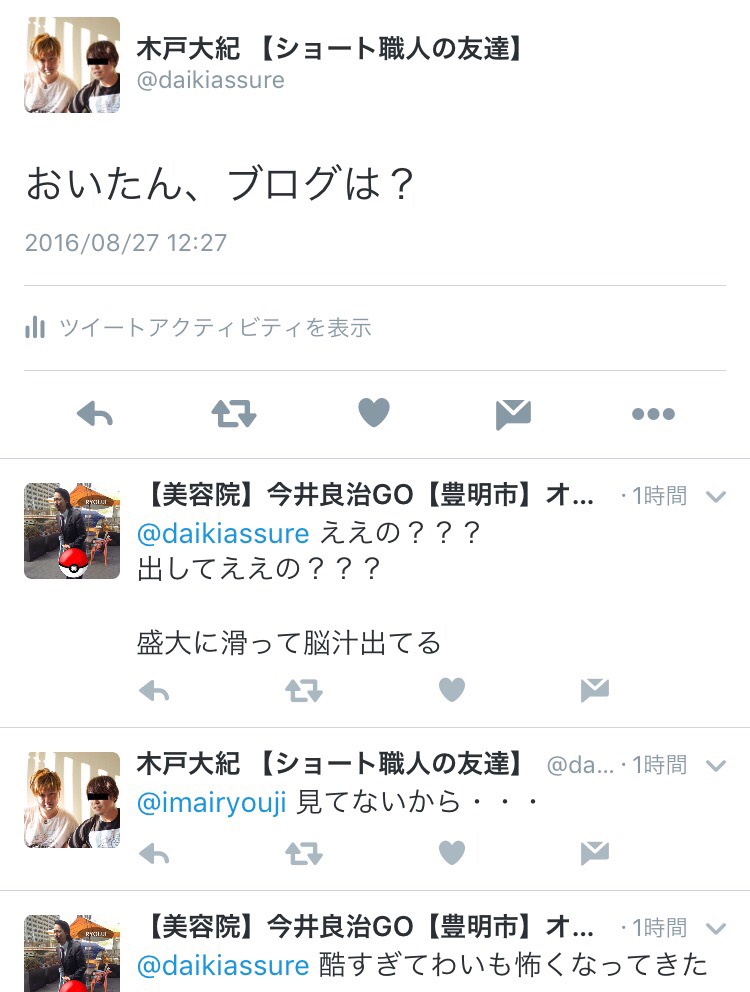Retweet the 見てないから・・・ reply

(x=304, y=853)
